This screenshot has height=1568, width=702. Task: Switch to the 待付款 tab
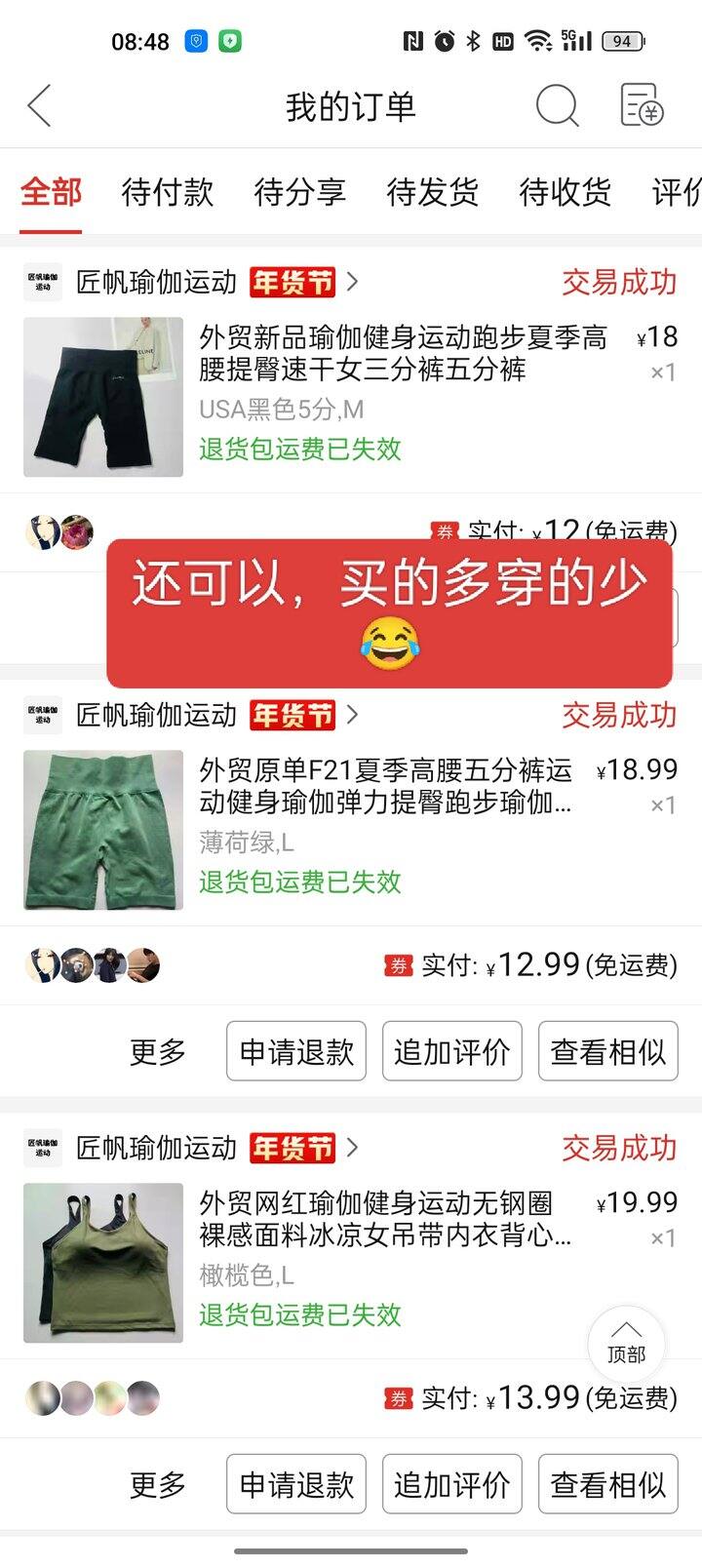click(x=168, y=192)
